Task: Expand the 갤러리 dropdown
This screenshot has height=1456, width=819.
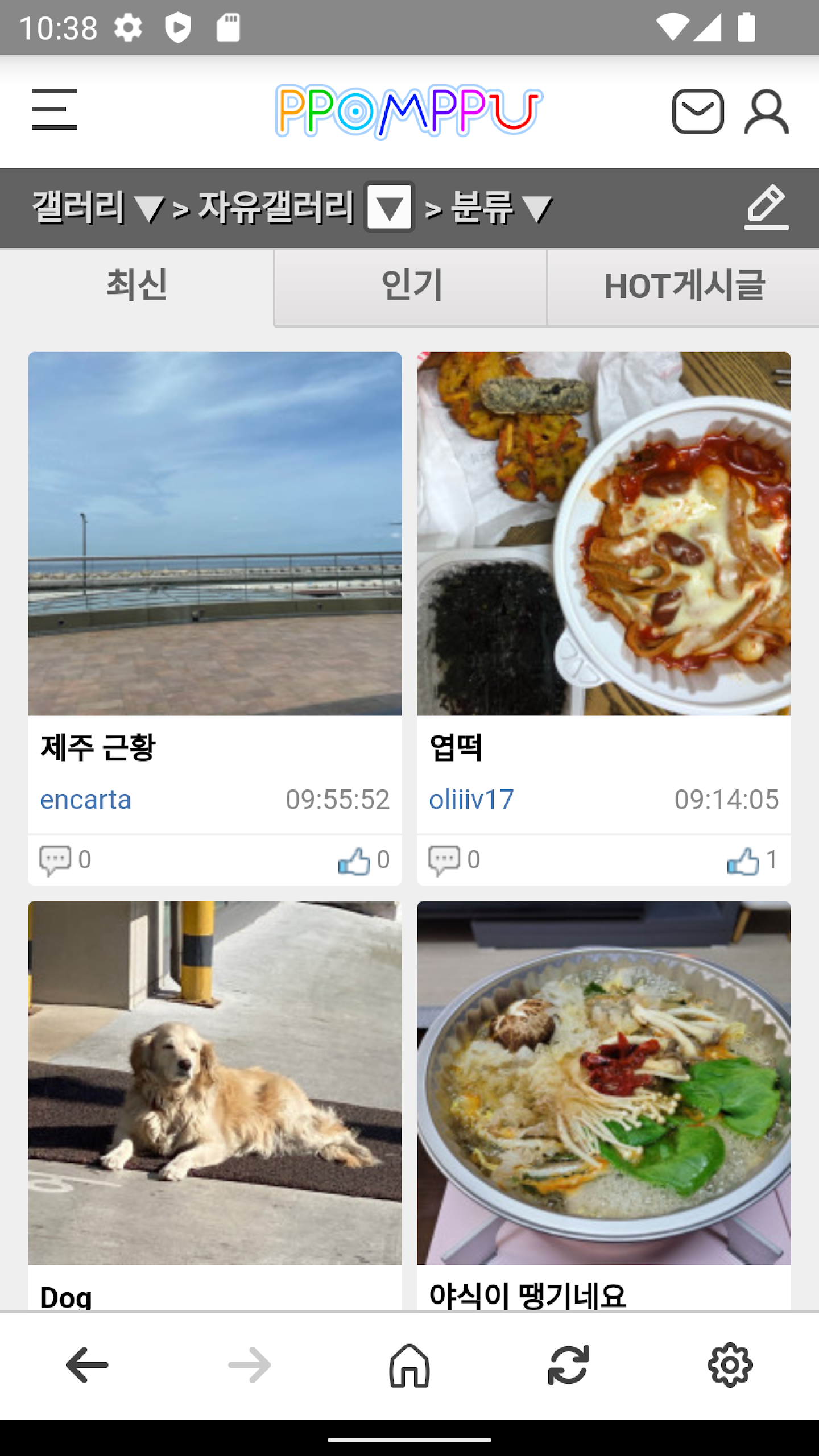Action: click(98, 207)
